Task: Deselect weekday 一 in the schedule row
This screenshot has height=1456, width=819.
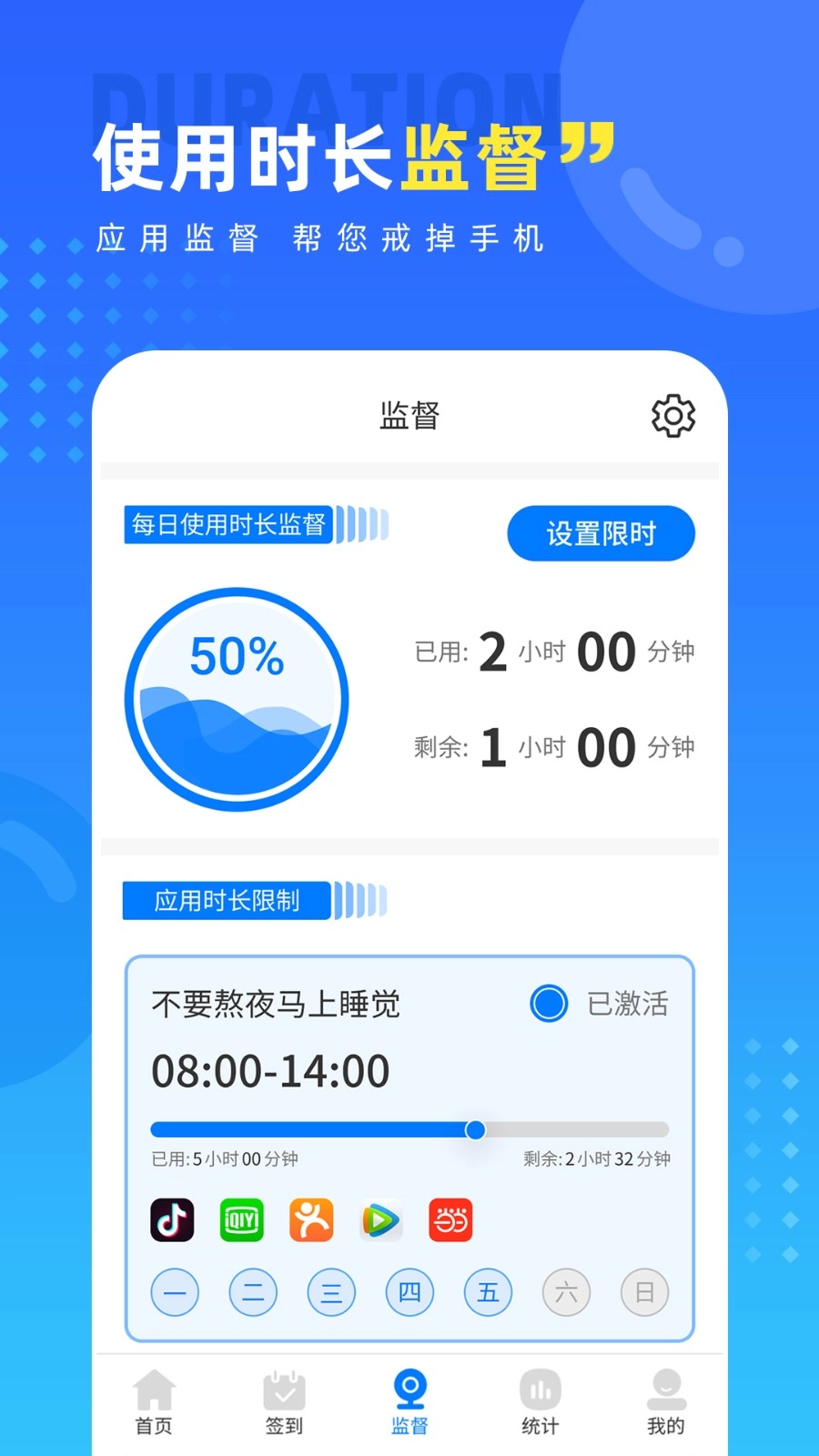Action: click(x=175, y=1292)
